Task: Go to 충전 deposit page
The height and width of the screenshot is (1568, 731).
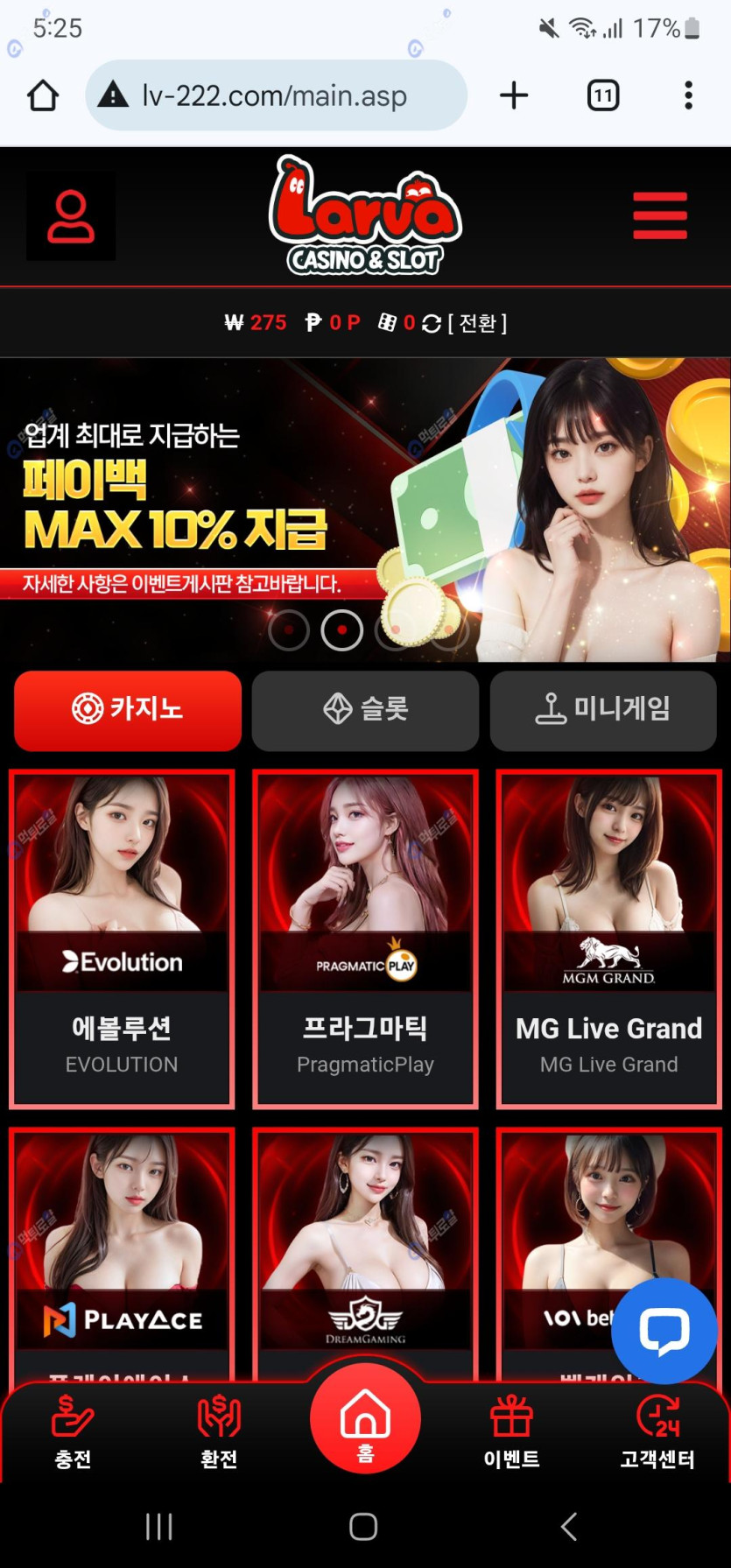Action: click(73, 1431)
